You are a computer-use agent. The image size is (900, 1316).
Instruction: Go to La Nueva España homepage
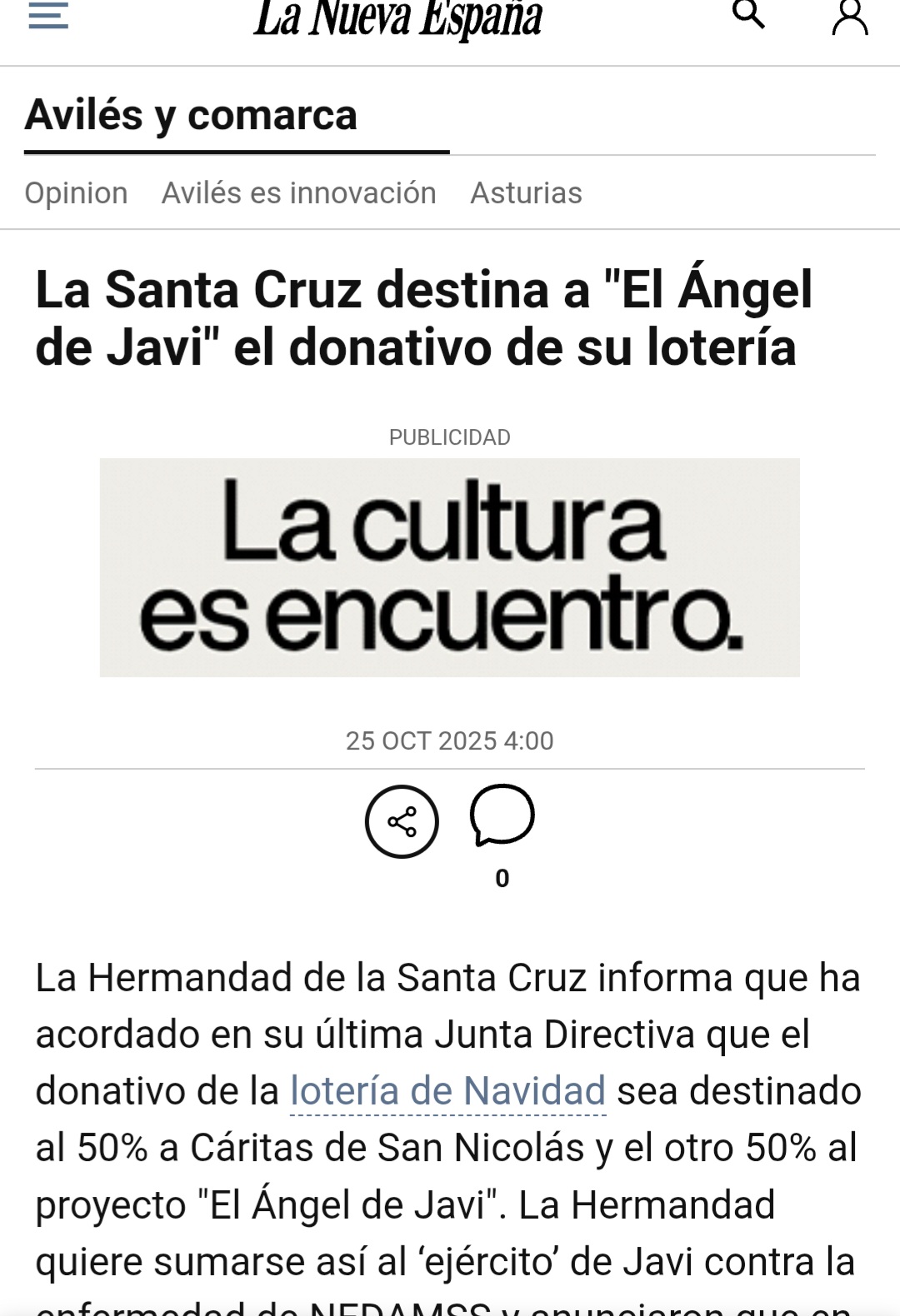coord(397,18)
